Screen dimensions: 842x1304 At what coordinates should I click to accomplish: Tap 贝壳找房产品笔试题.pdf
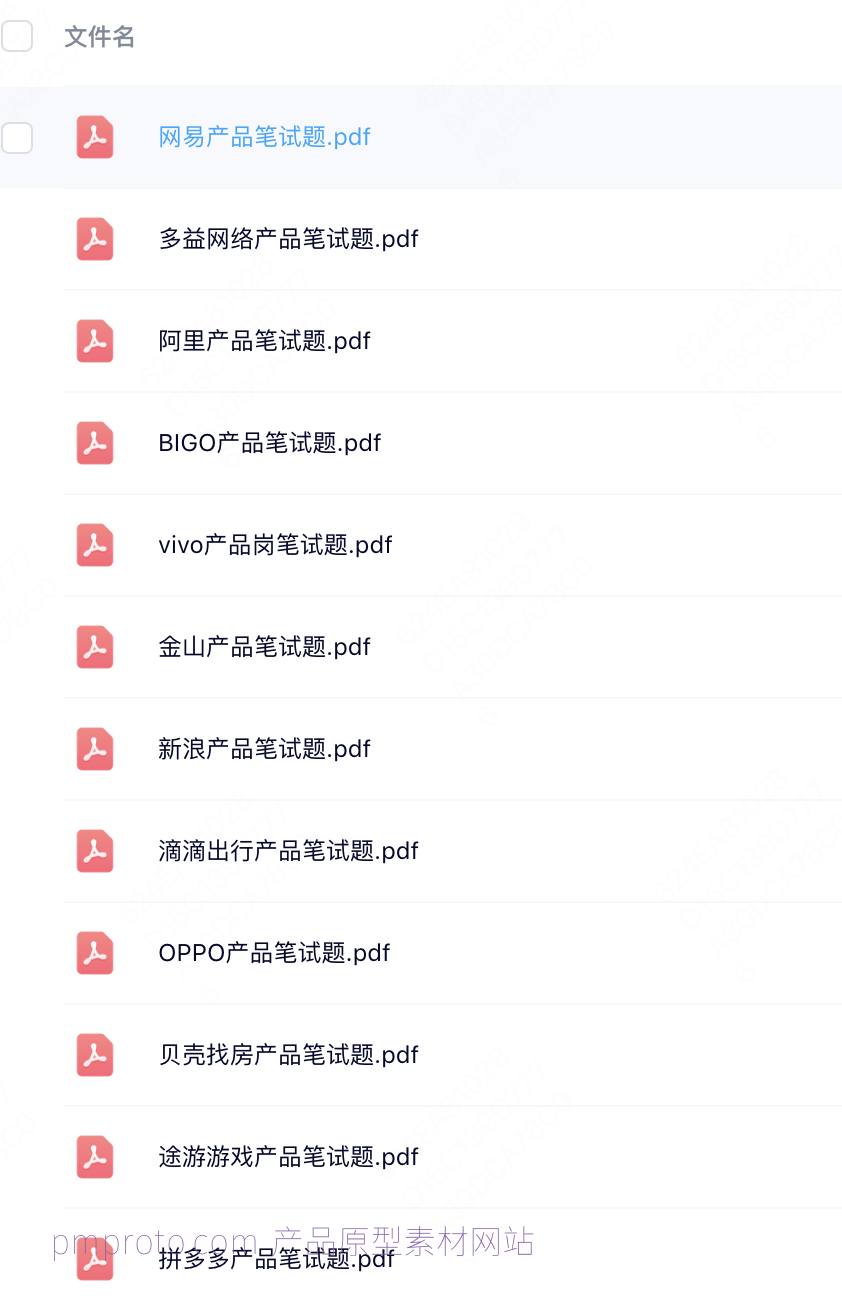click(288, 1055)
